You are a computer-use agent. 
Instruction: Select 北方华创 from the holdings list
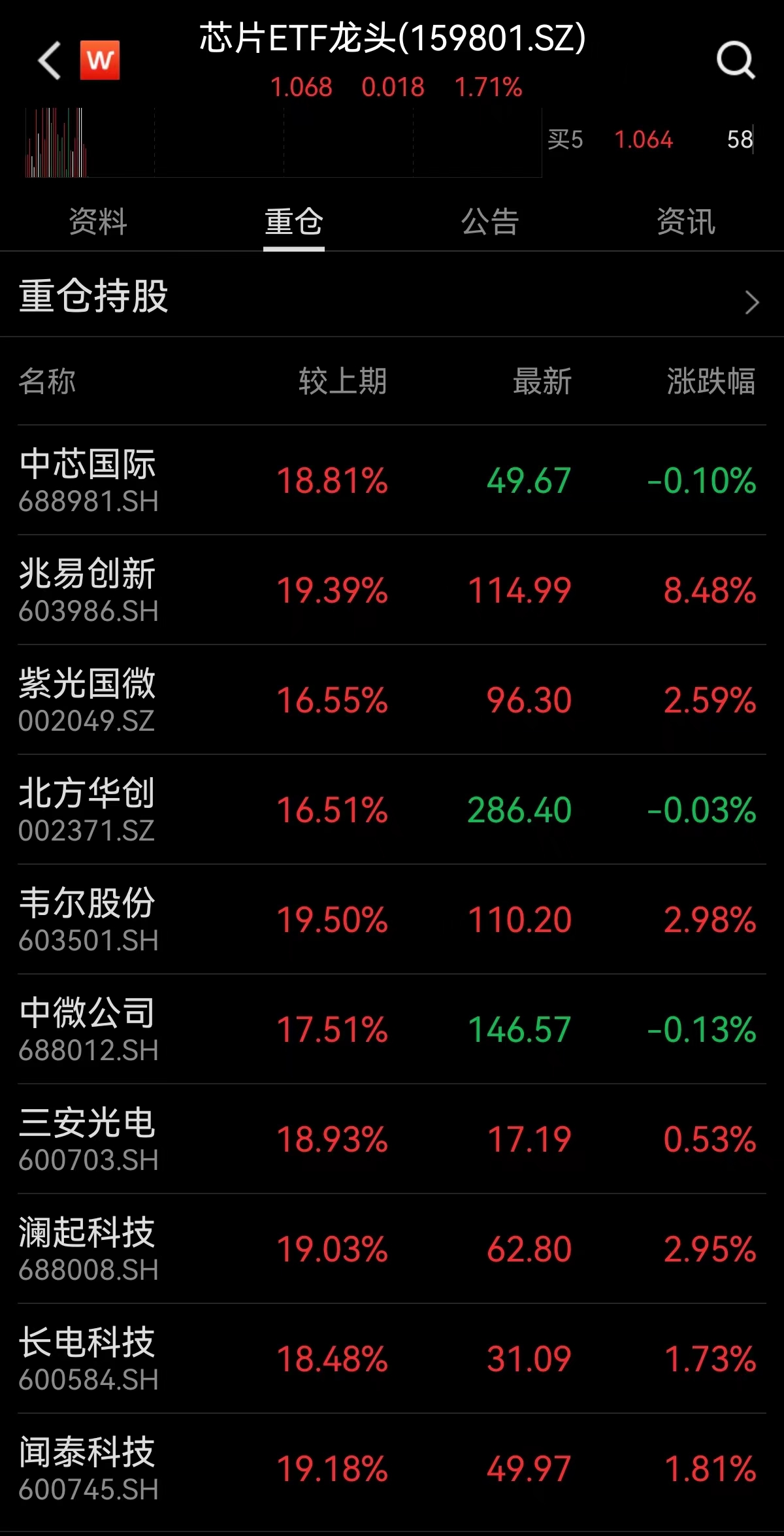pos(88,809)
